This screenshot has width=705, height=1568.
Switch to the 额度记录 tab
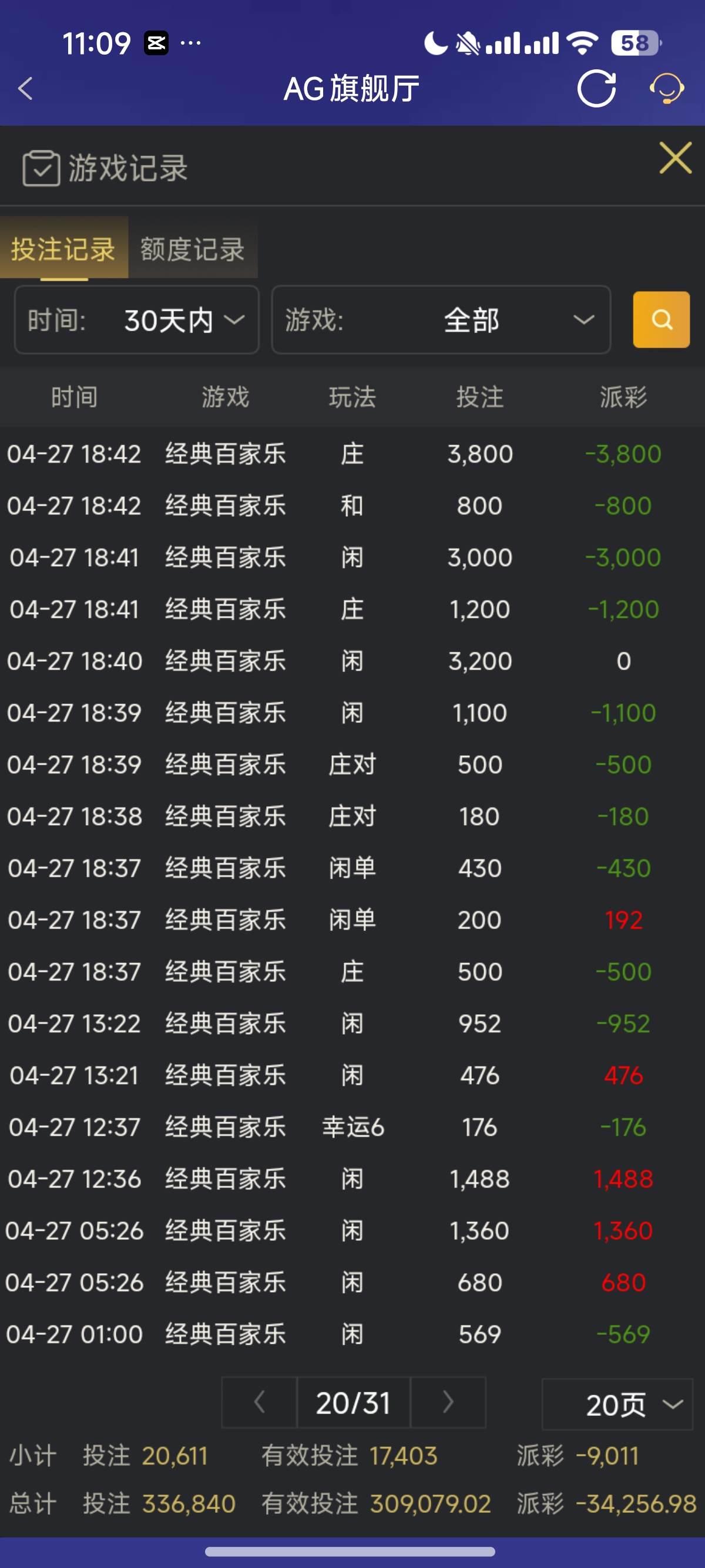point(192,249)
